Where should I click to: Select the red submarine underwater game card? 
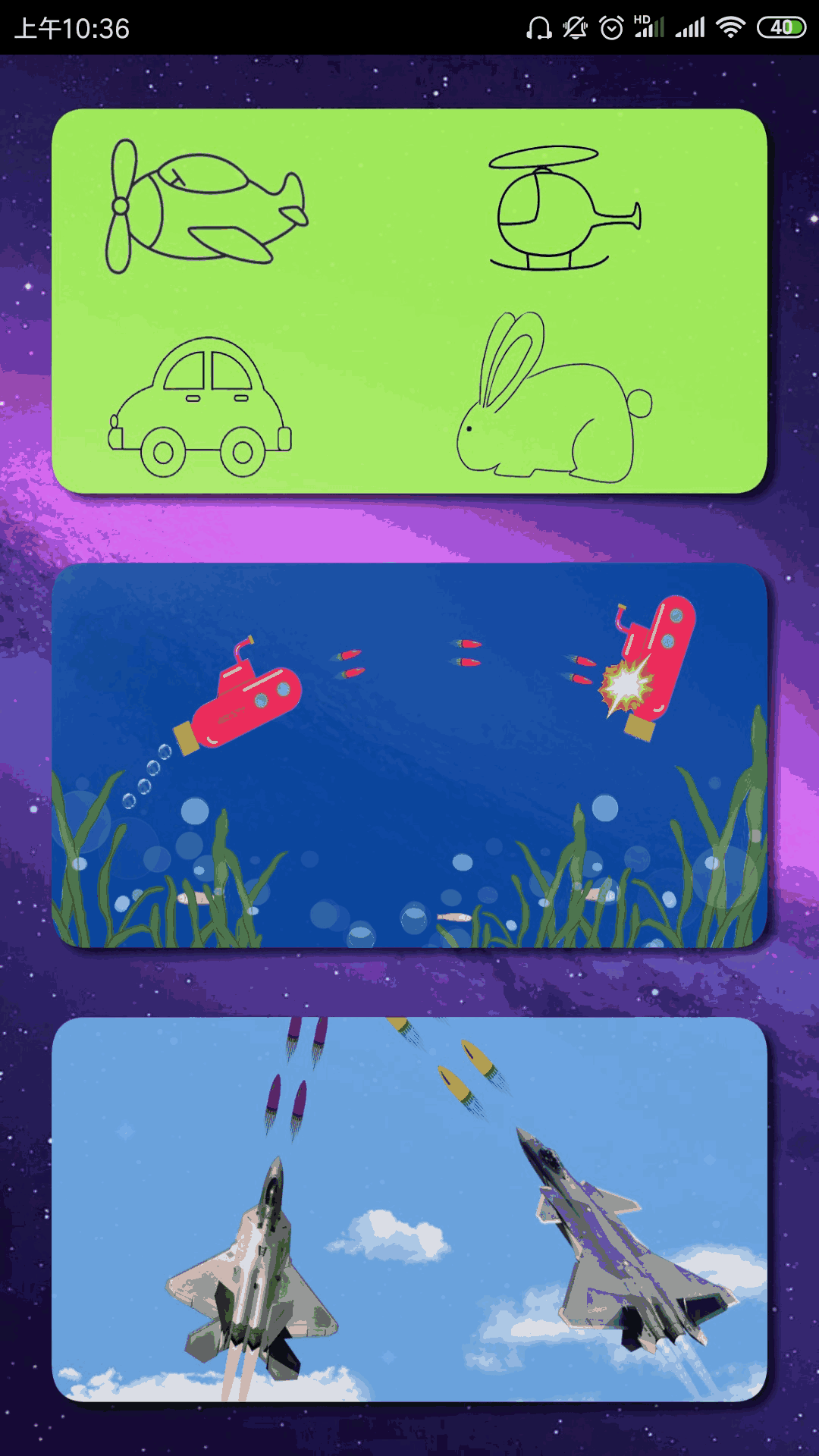(409, 755)
